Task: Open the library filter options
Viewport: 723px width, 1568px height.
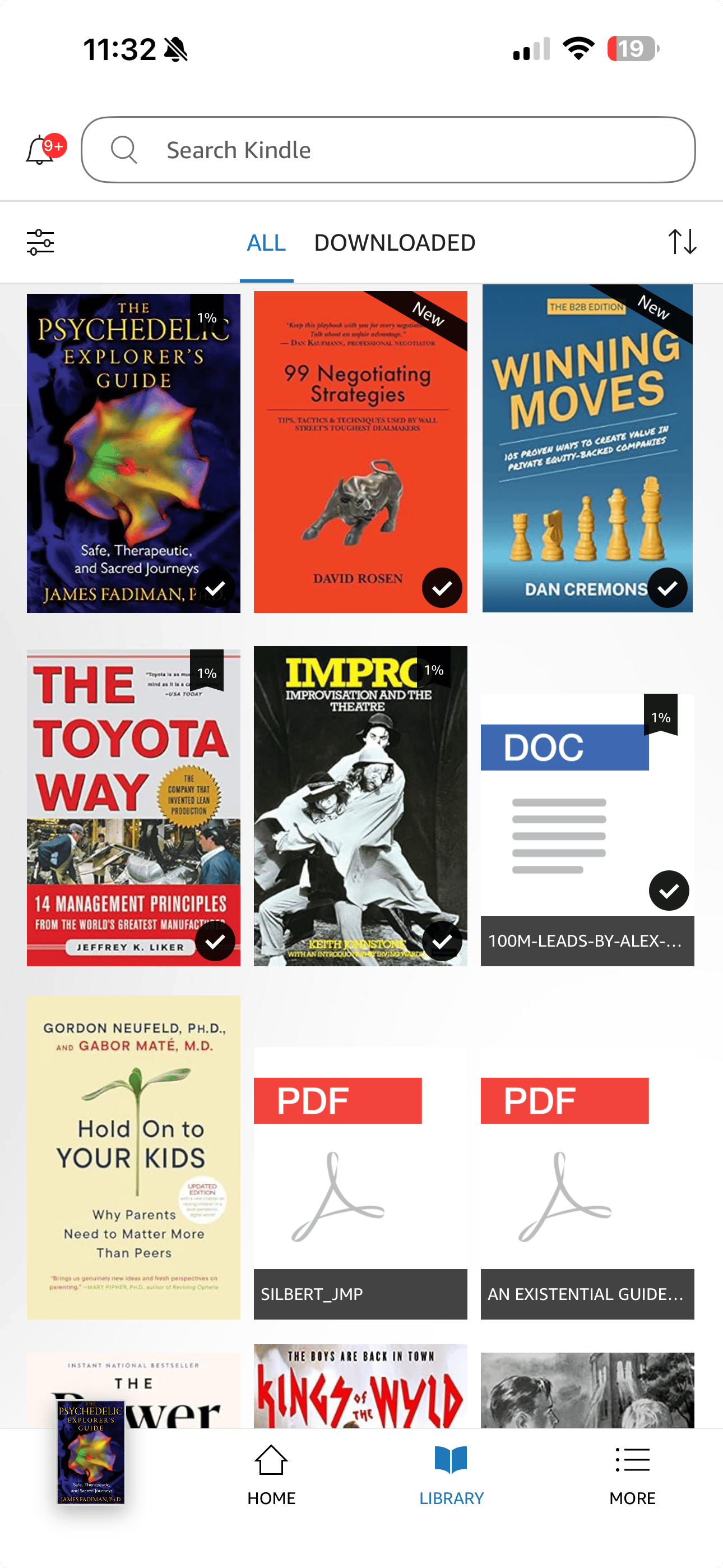Action: click(40, 242)
